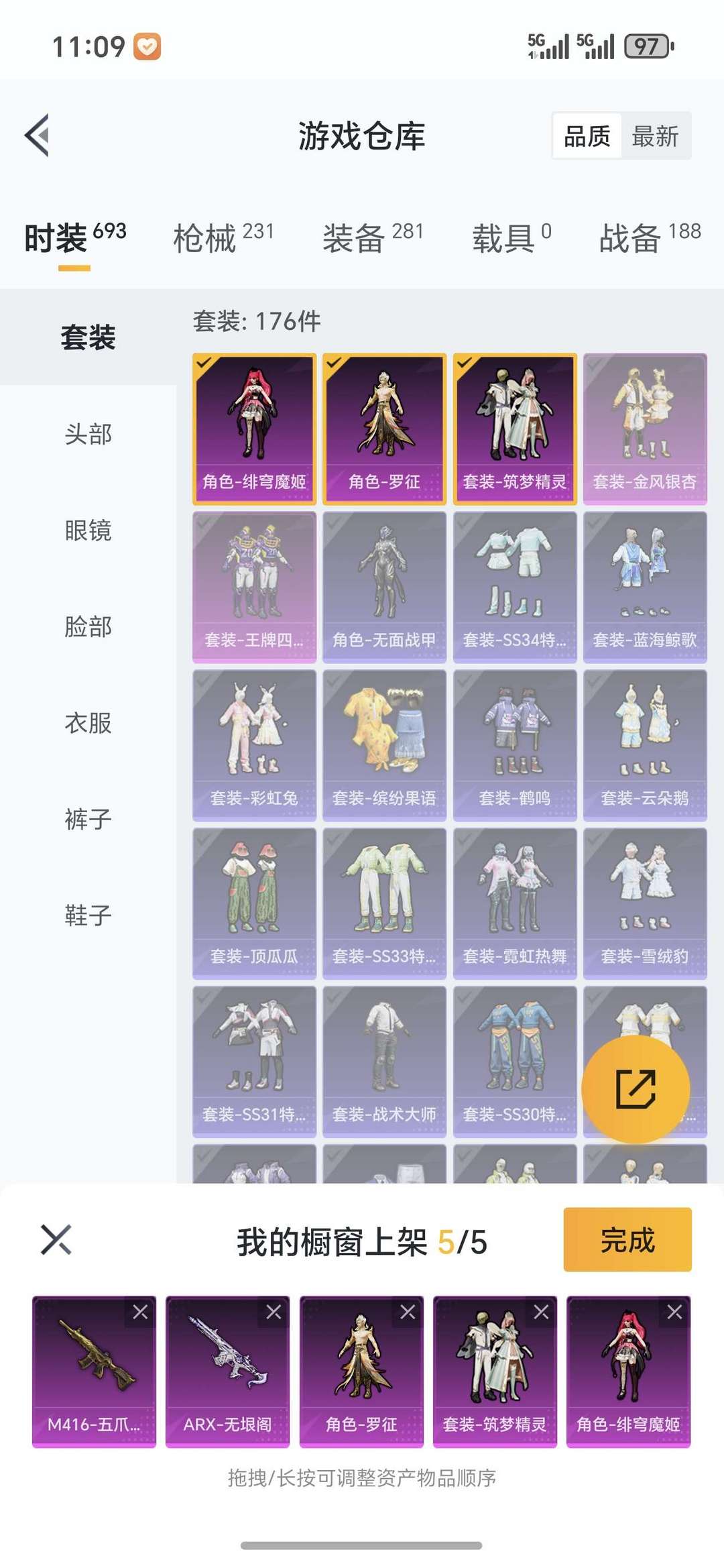Tap the 套装-缤纷果语 item
The width and height of the screenshot is (724, 1568).
[x=384, y=745]
